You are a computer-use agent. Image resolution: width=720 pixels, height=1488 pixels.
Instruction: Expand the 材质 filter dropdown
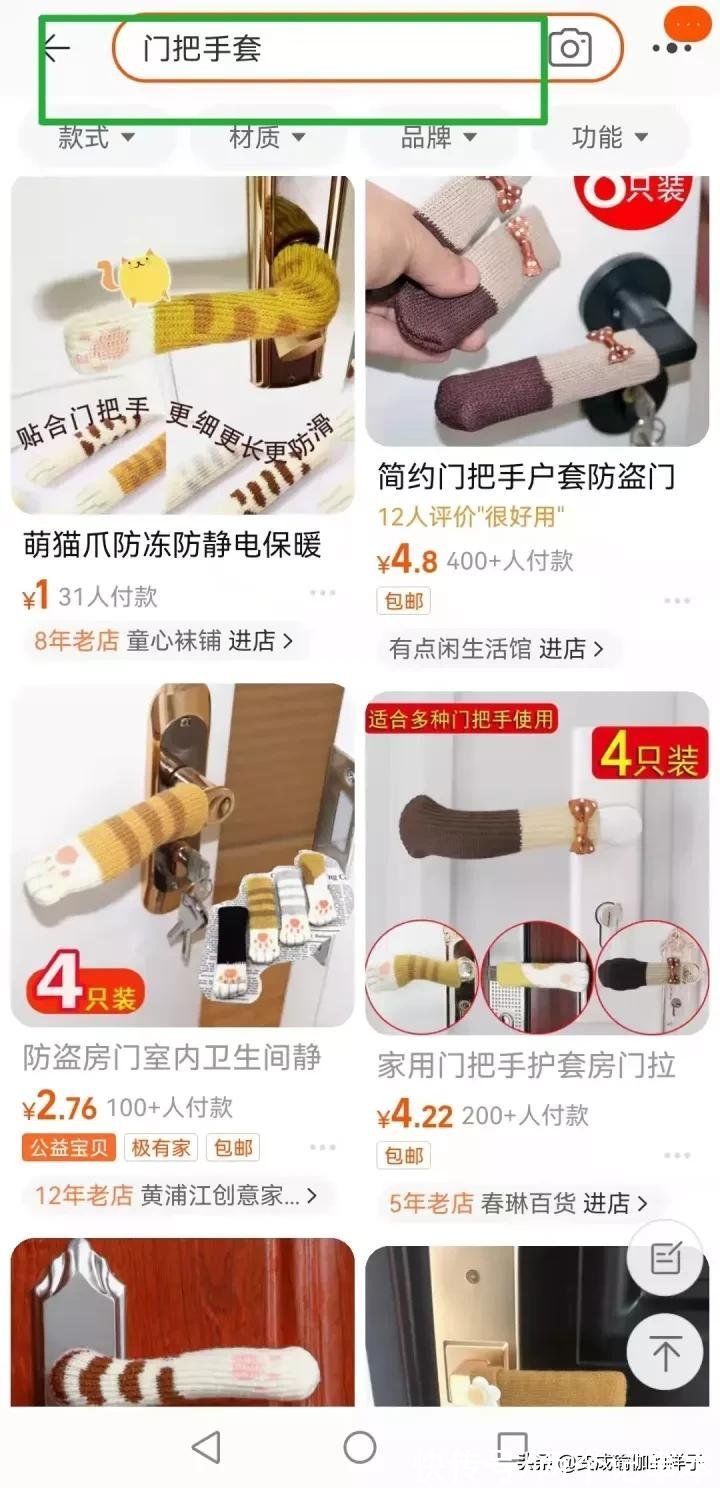[267, 137]
